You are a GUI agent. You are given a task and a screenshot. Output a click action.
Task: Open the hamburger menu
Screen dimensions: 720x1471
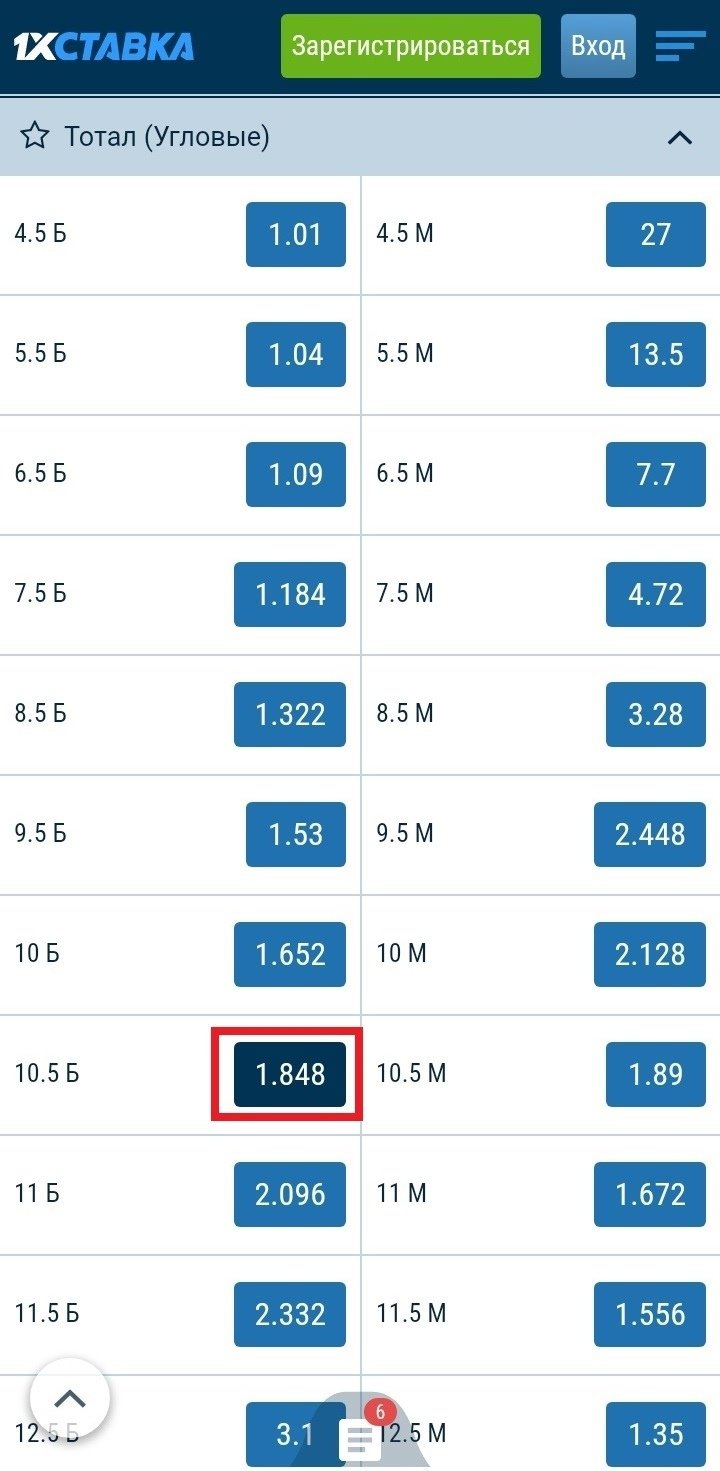pos(680,46)
